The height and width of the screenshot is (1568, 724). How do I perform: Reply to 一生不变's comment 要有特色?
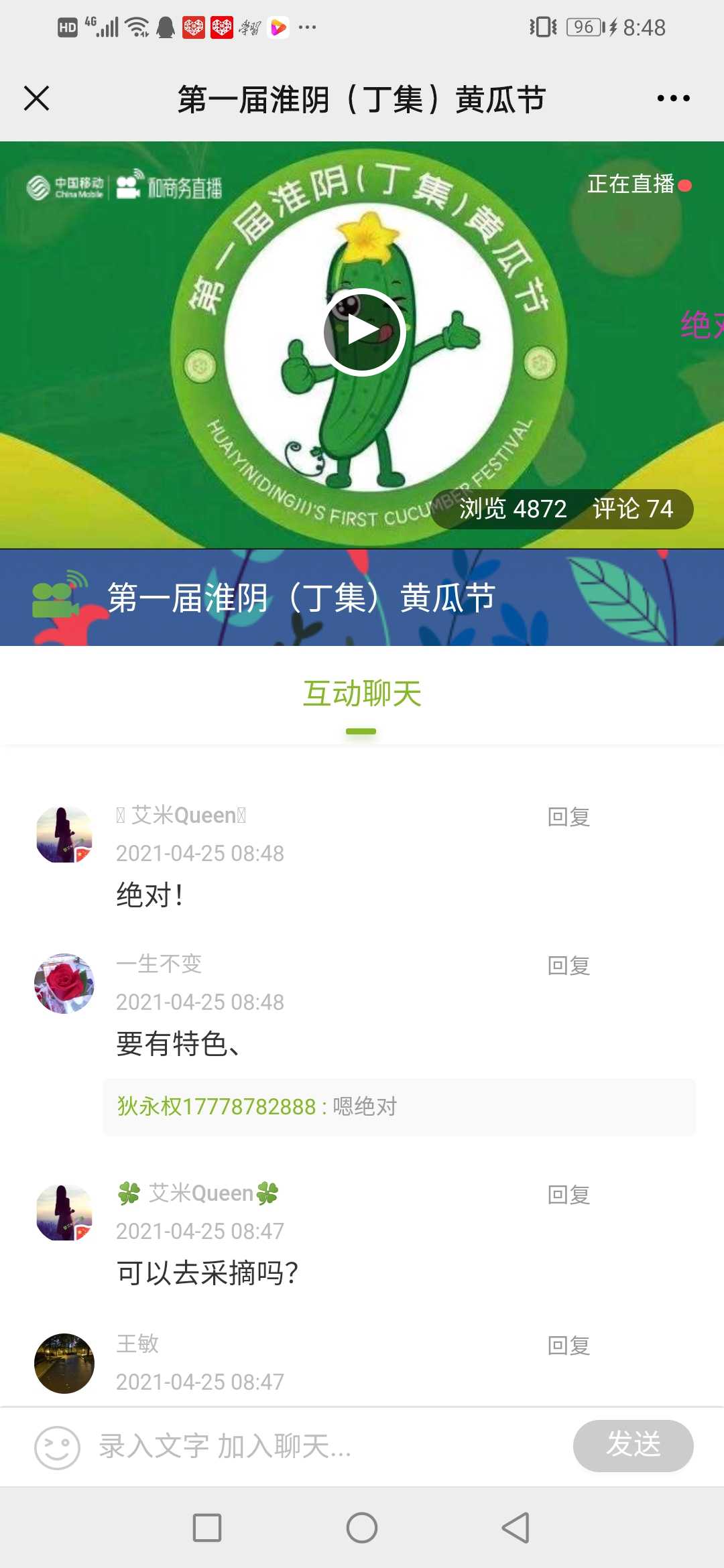click(568, 966)
